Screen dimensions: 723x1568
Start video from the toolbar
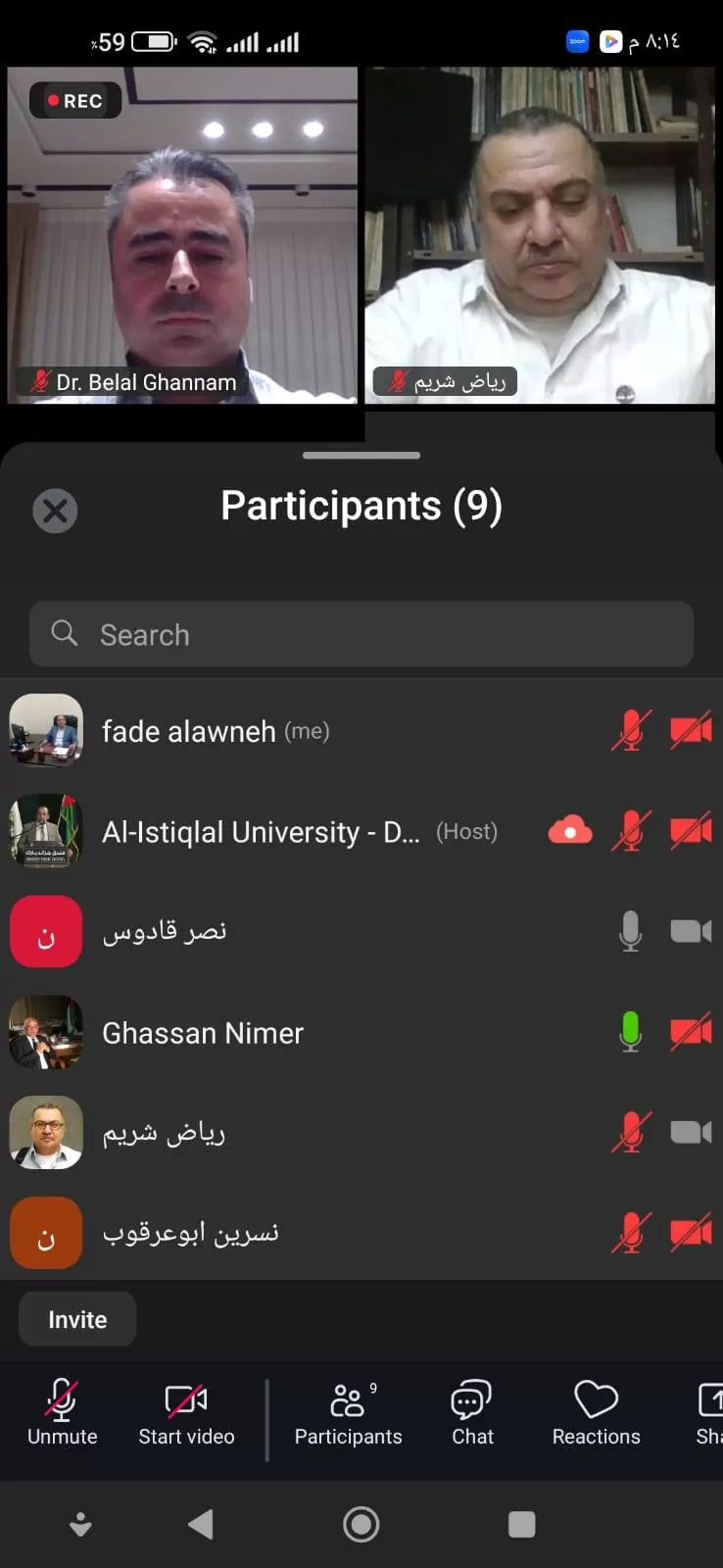(186, 1412)
